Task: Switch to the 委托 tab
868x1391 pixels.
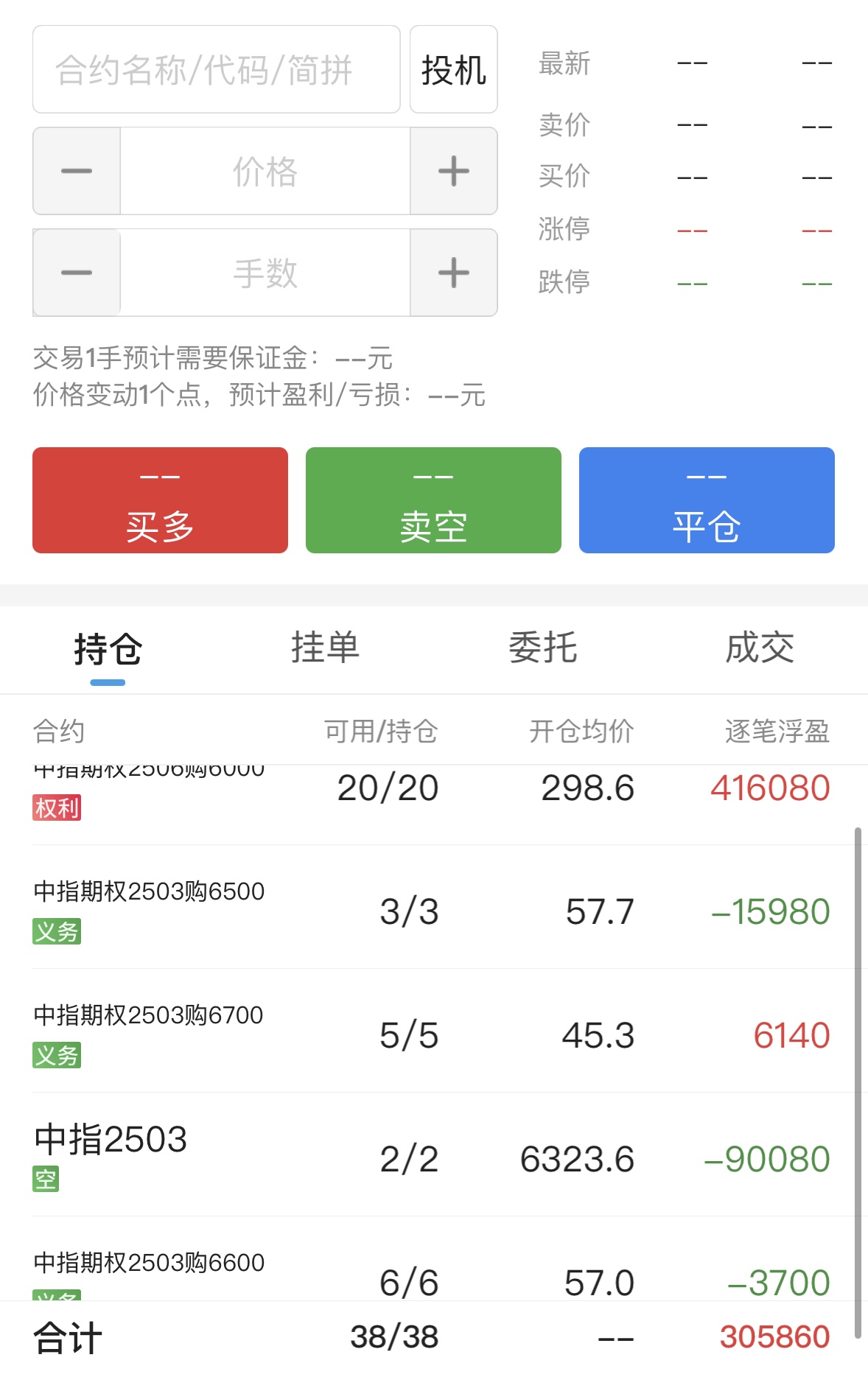Action: point(542,649)
